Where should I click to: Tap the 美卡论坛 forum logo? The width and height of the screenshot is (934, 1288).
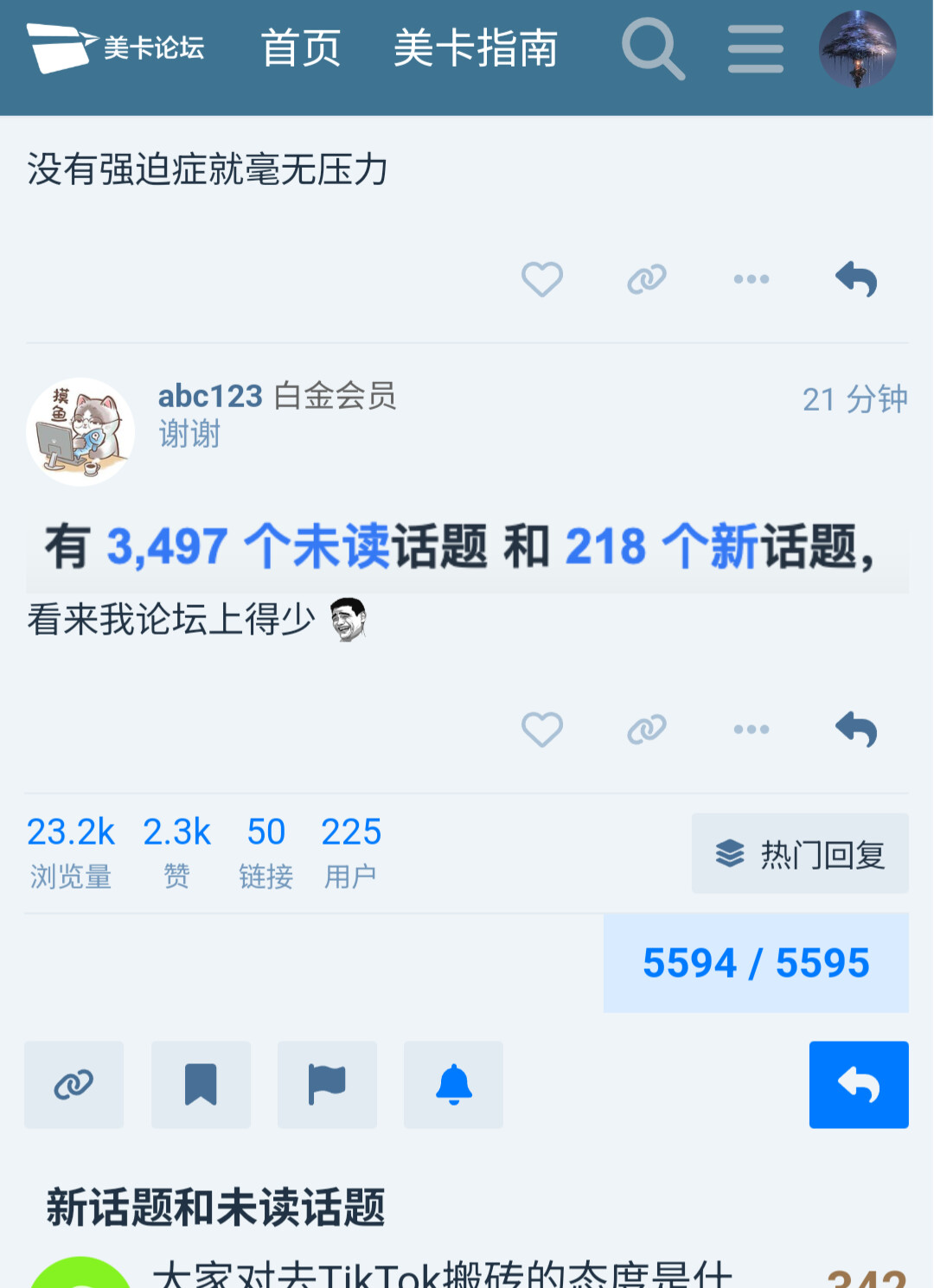[x=115, y=48]
